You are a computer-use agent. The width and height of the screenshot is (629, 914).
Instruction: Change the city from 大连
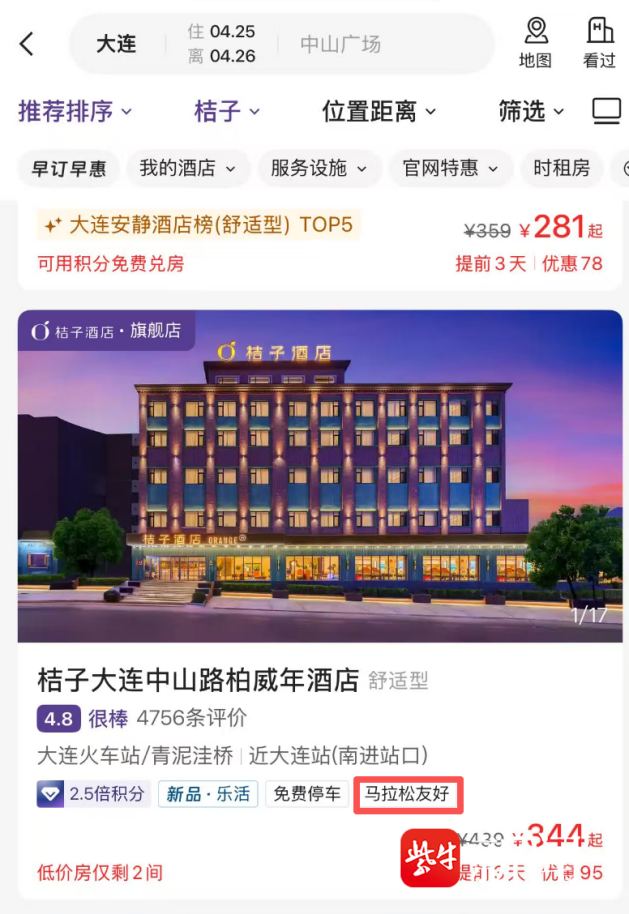click(x=116, y=44)
